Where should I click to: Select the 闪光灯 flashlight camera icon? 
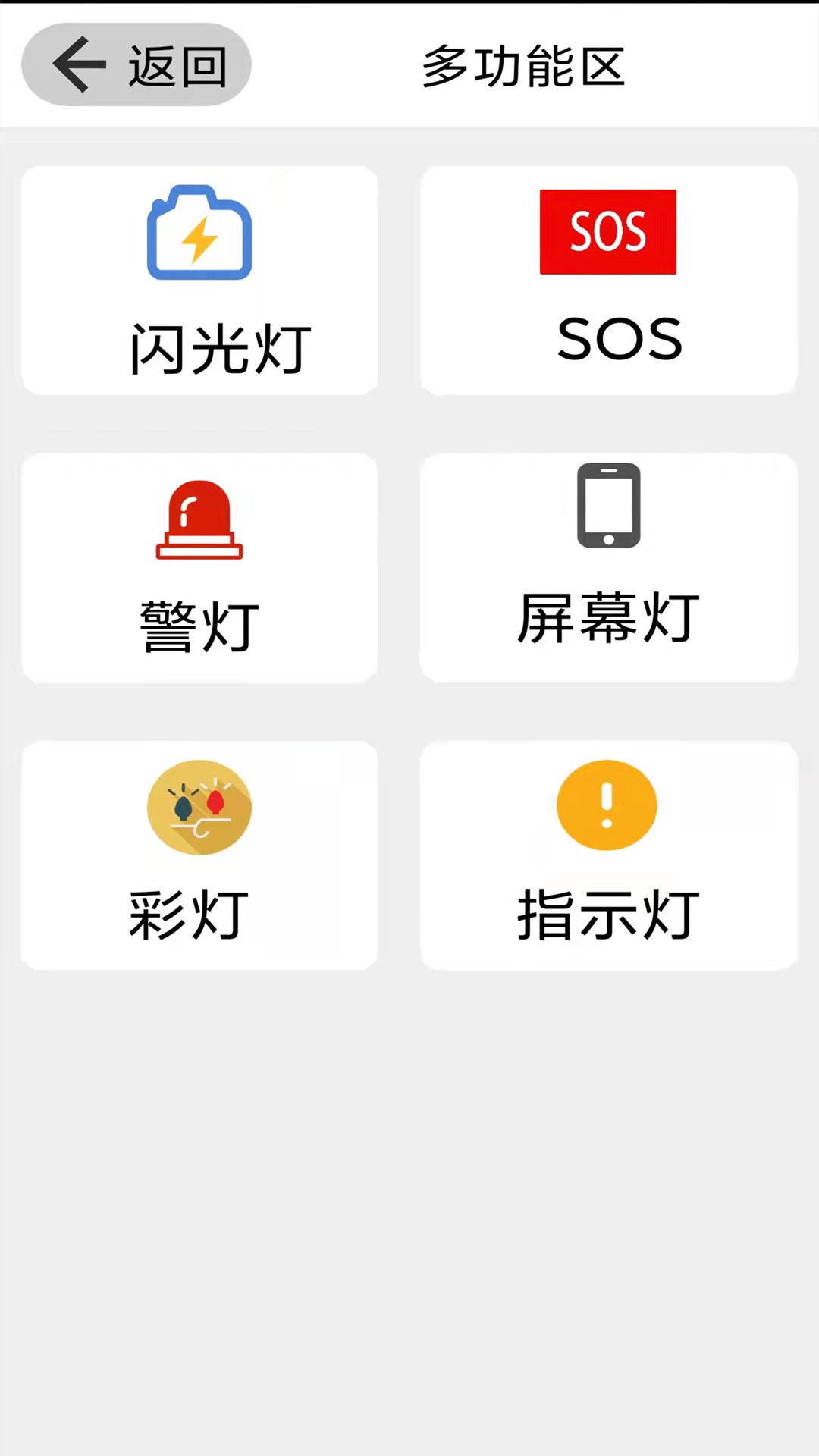pos(199,233)
